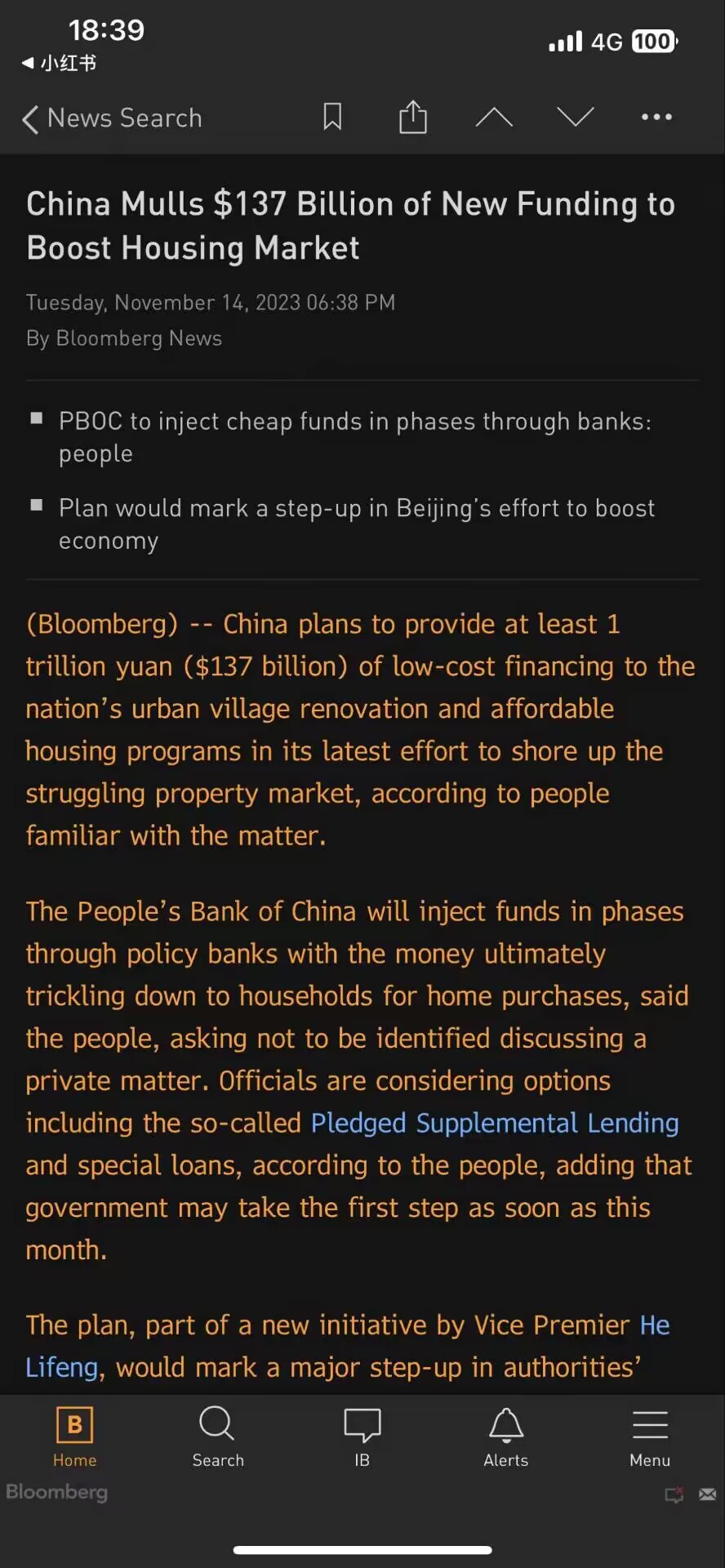
Task: Switch to the Search tab
Action: [x=218, y=1437]
